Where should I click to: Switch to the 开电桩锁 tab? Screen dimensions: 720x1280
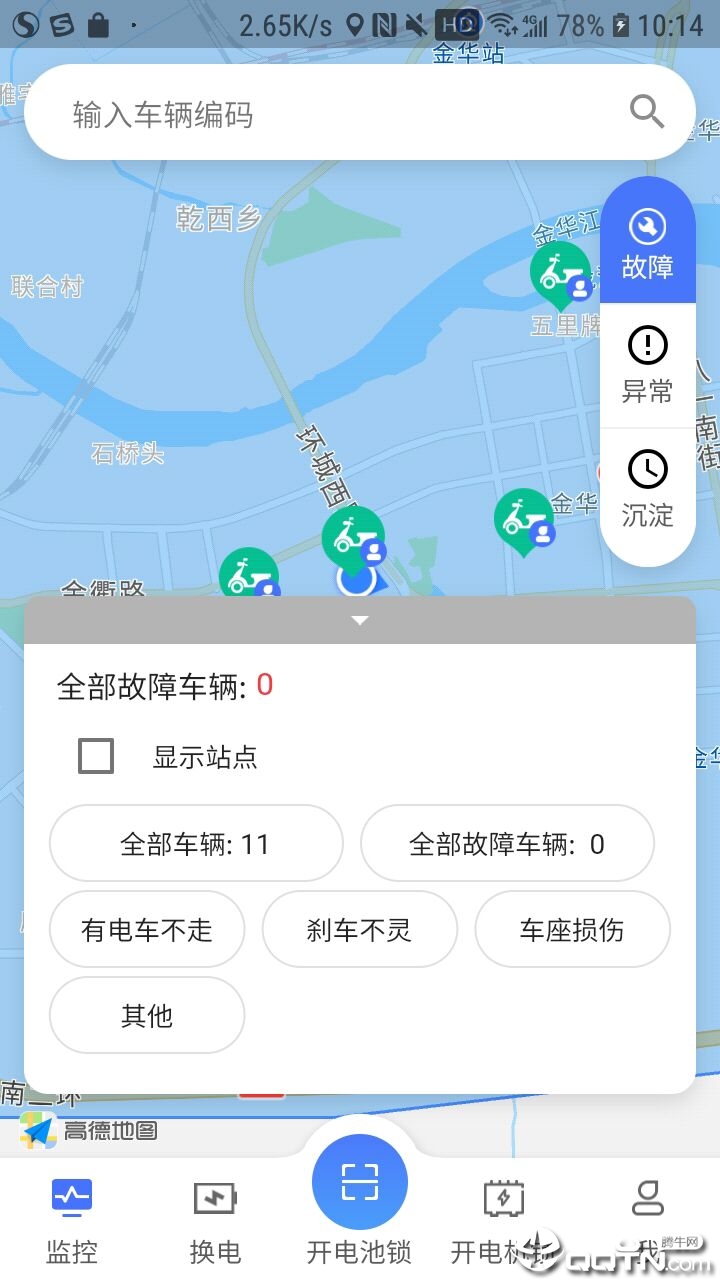click(503, 1218)
